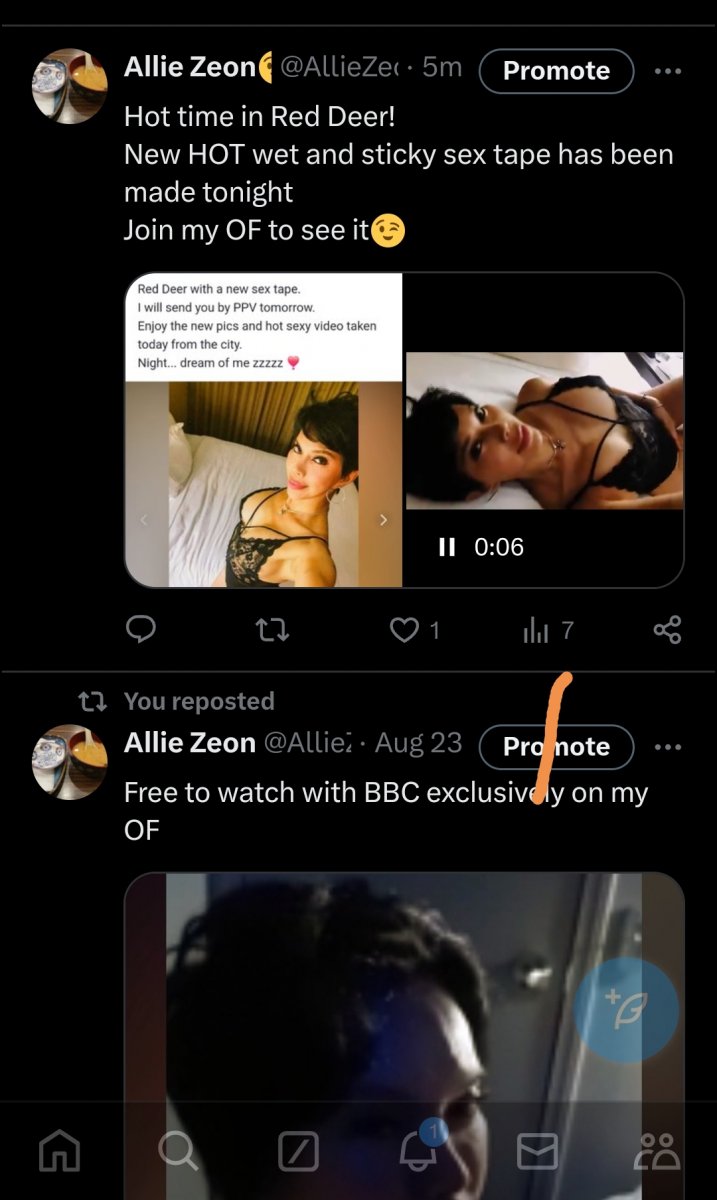Repost the Red Deer post
Viewport: 717px width, 1200px height.
coord(272,630)
